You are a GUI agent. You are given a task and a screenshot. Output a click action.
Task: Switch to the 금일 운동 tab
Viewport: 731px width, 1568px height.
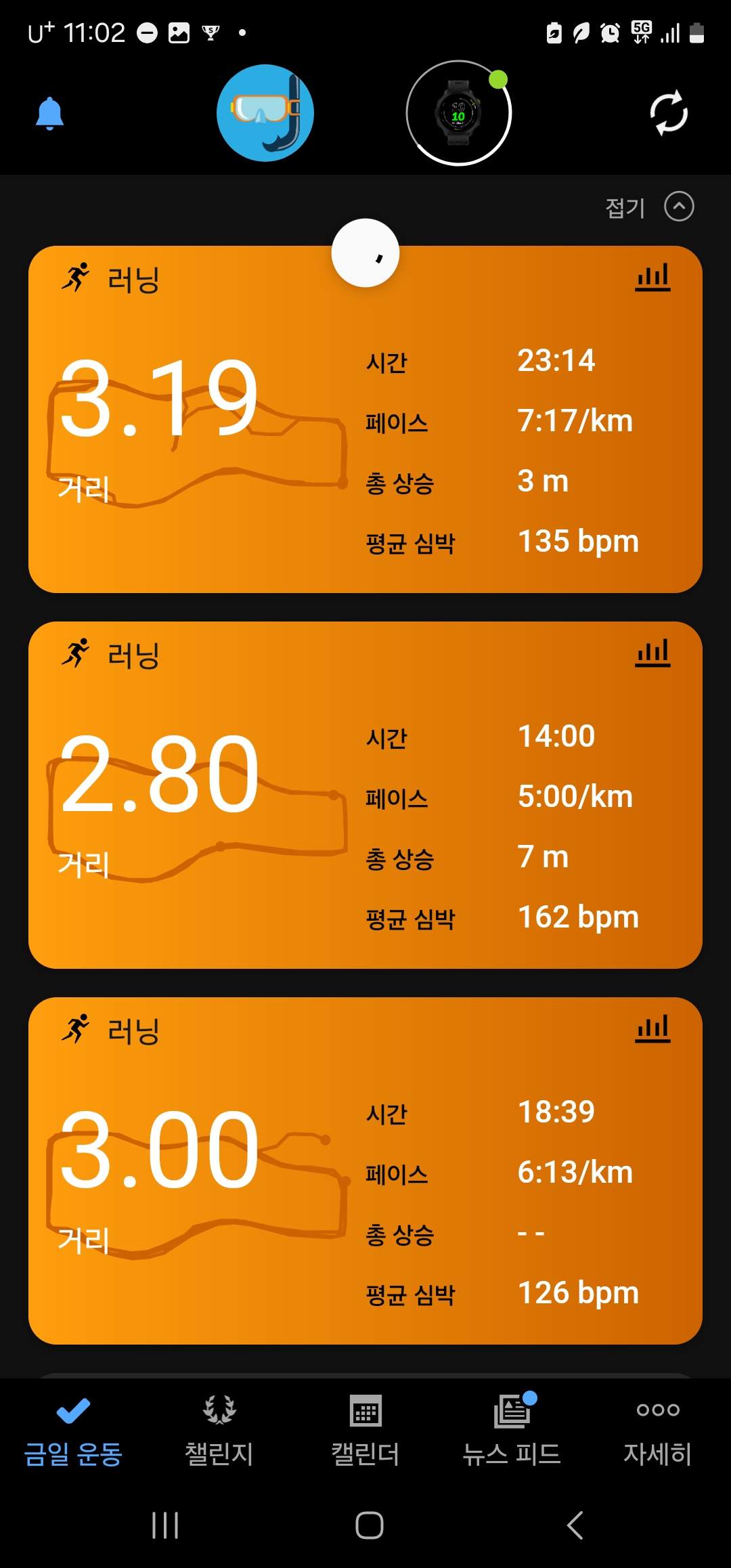[x=73, y=1431]
